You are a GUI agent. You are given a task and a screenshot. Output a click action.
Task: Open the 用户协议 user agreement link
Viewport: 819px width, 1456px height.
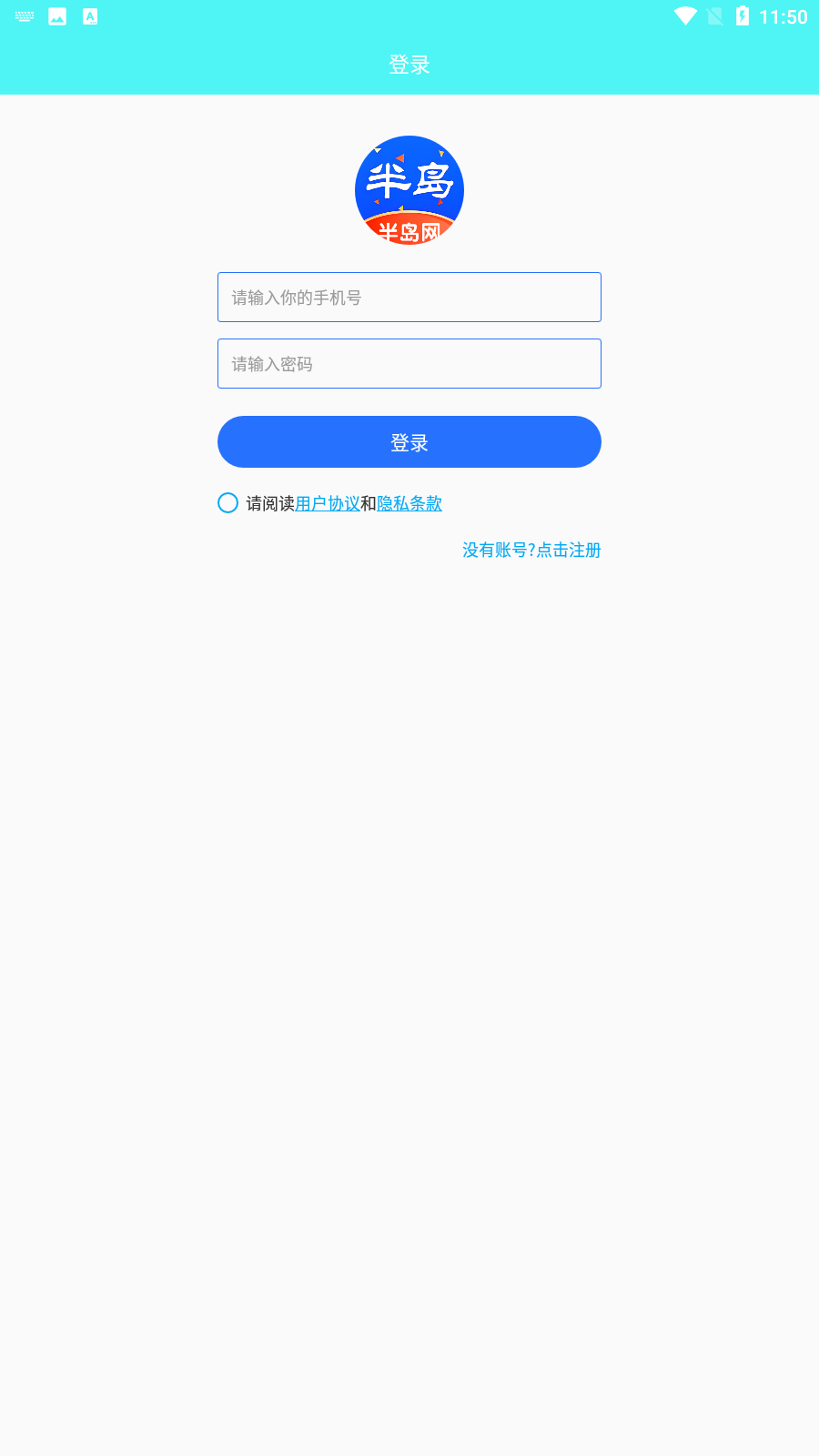pyautogui.click(x=328, y=504)
